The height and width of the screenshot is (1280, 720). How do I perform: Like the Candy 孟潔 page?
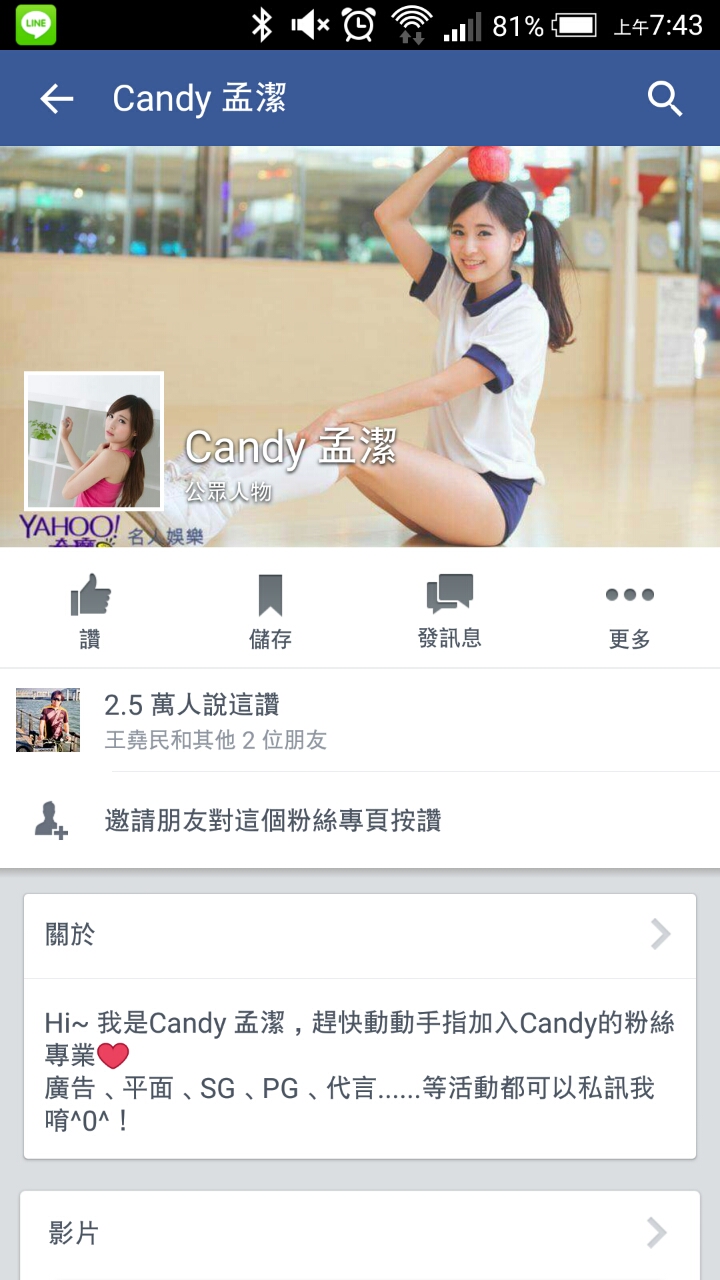point(90,610)
